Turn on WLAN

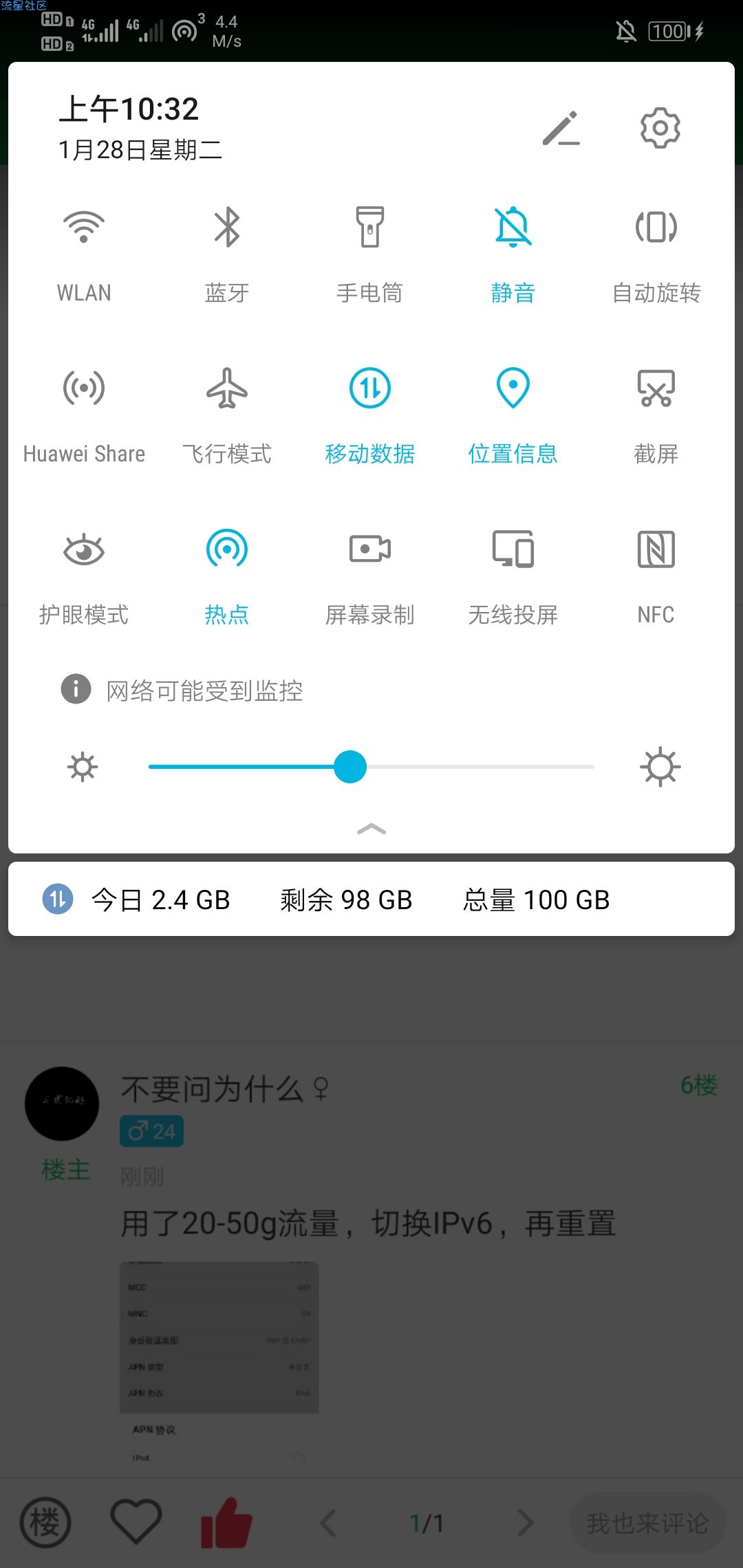pos(84,228)
